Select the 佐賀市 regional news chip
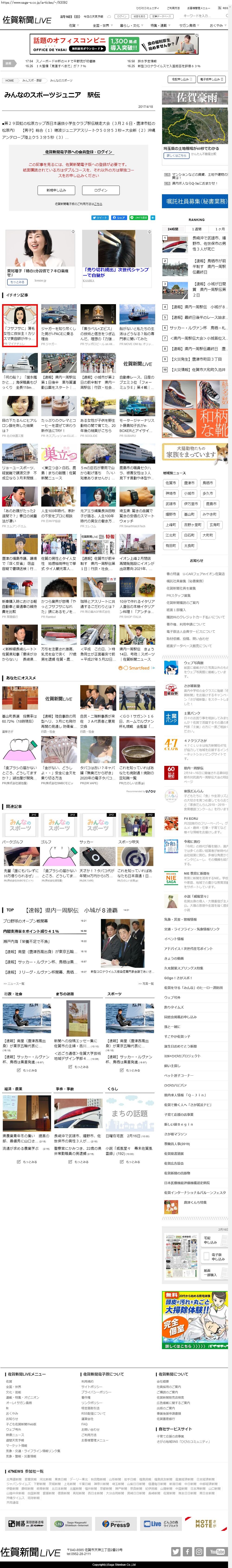Image resolution: width=232 pixels, height=1568 pixels. pos(171,483)
